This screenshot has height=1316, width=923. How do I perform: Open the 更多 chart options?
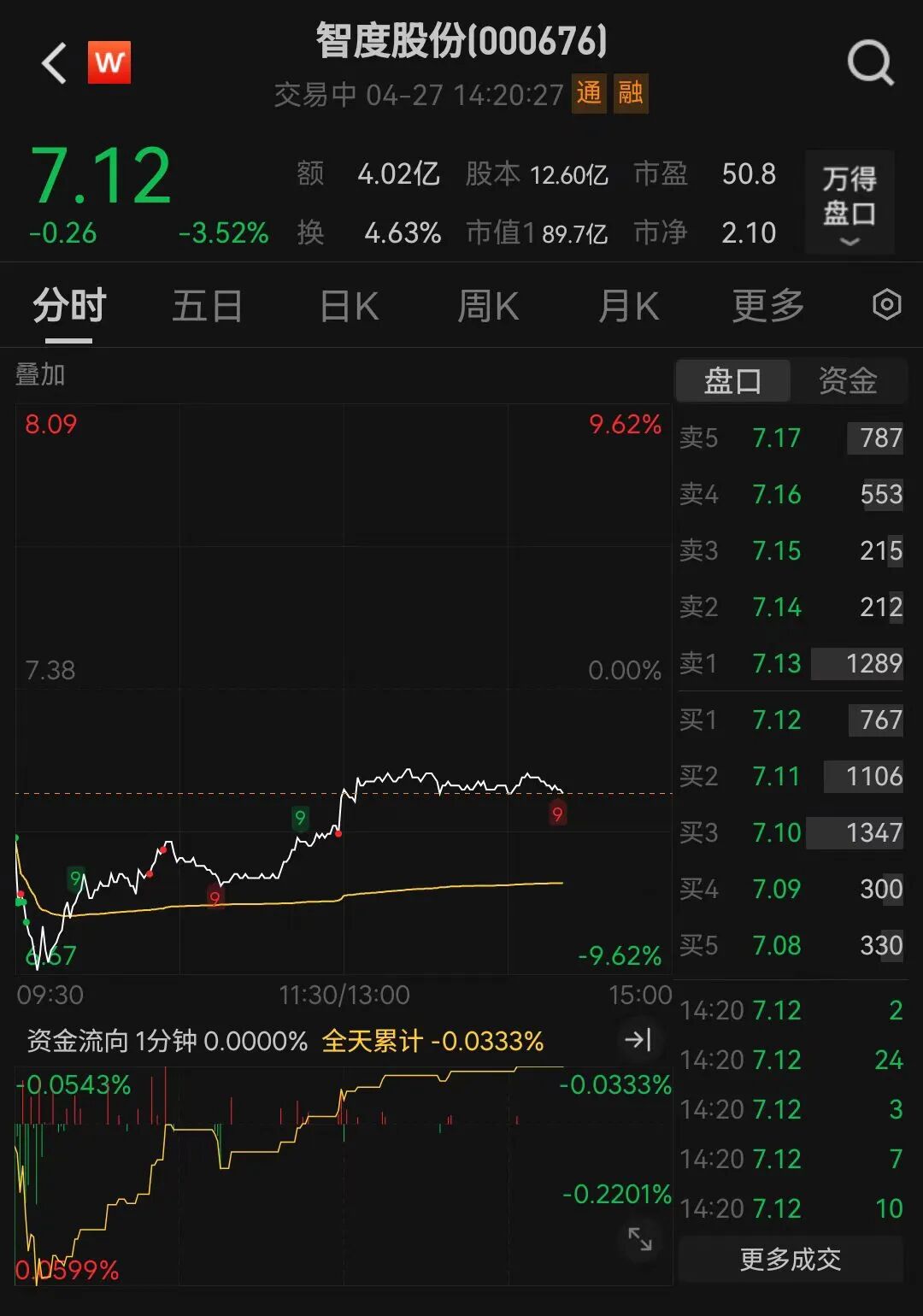click(767, 306)
